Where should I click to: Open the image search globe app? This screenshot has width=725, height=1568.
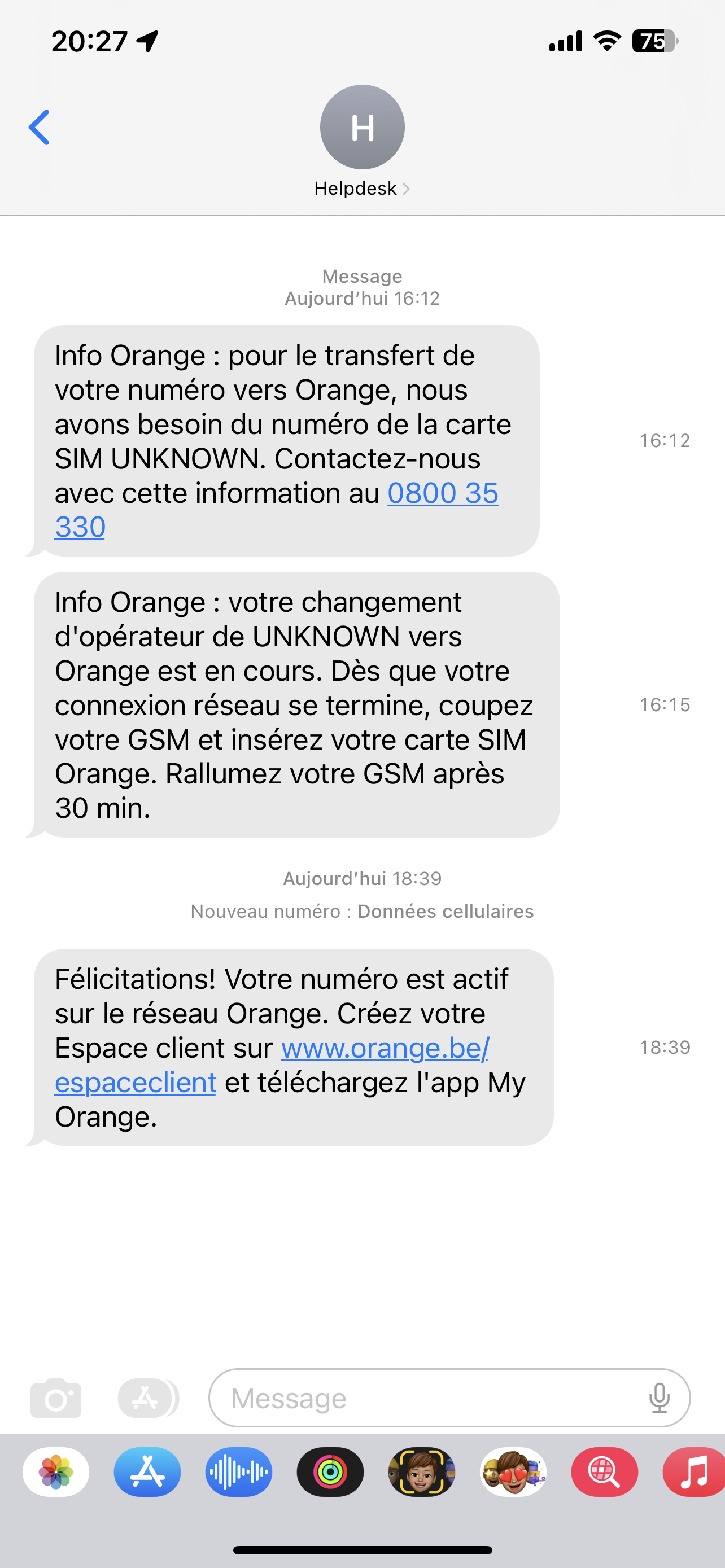[604, 1473]
